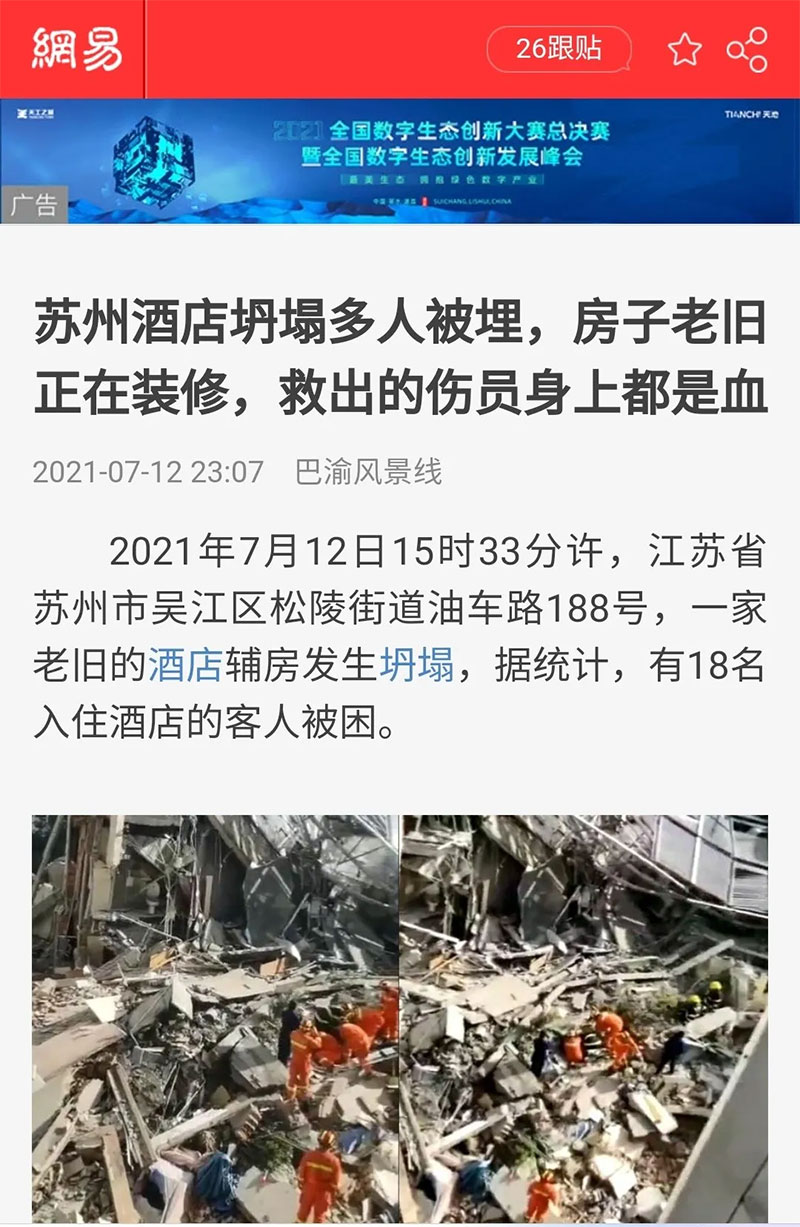View the 26跟贴 comments

click(x=559, y=48)
